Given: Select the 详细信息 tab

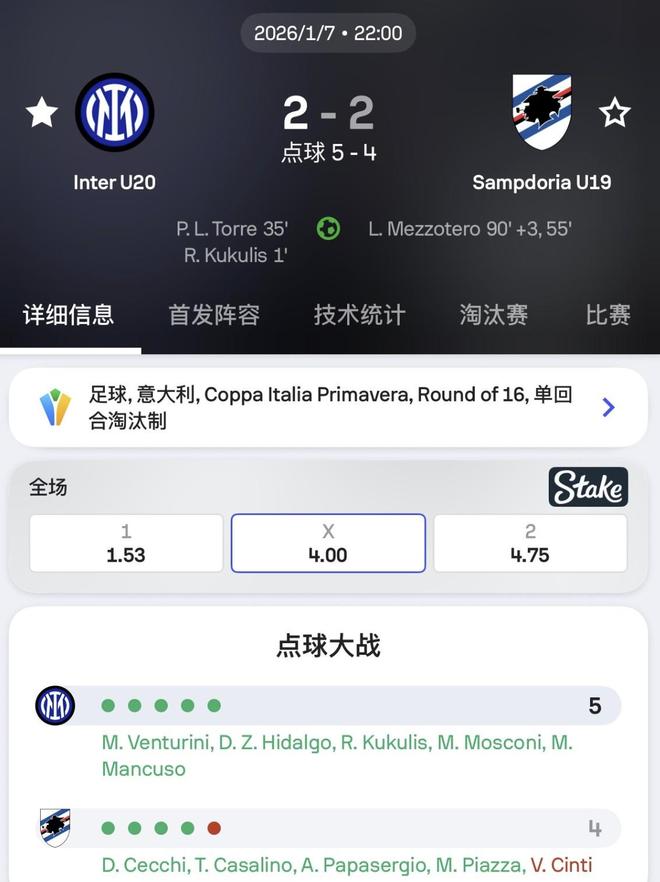Looking at the screenshot, I should [68, 315].
